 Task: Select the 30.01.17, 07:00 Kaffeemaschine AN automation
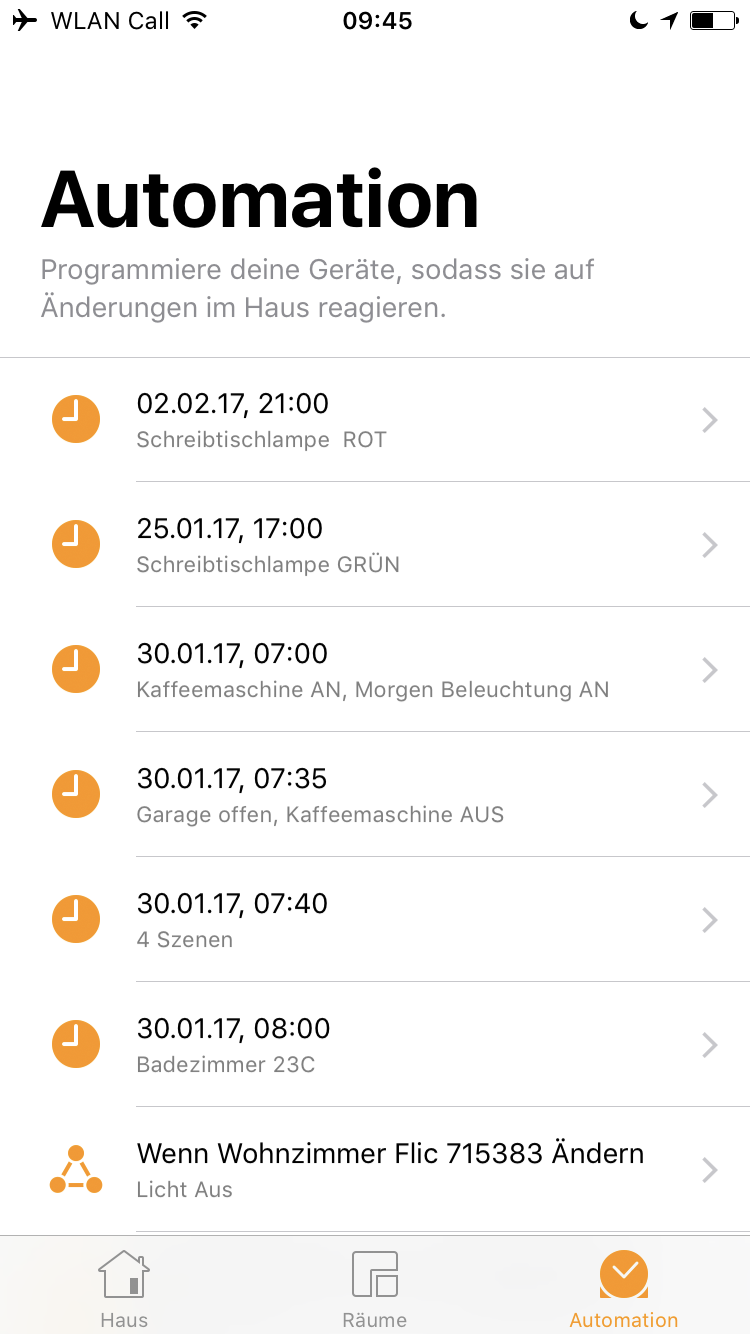(x=375, y=670)
